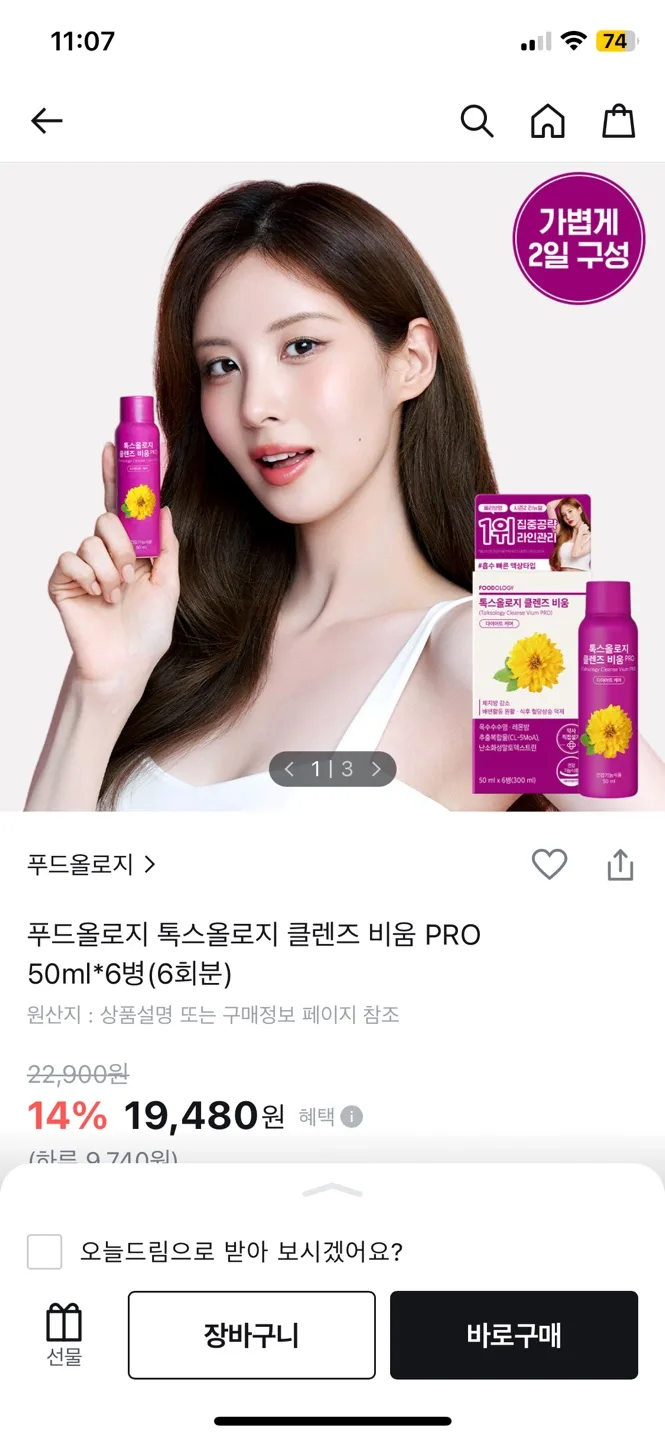The height and width of the screenshot is (1440, 665).
Task: Open the shopping bag
Action: [x=618, y=122]
